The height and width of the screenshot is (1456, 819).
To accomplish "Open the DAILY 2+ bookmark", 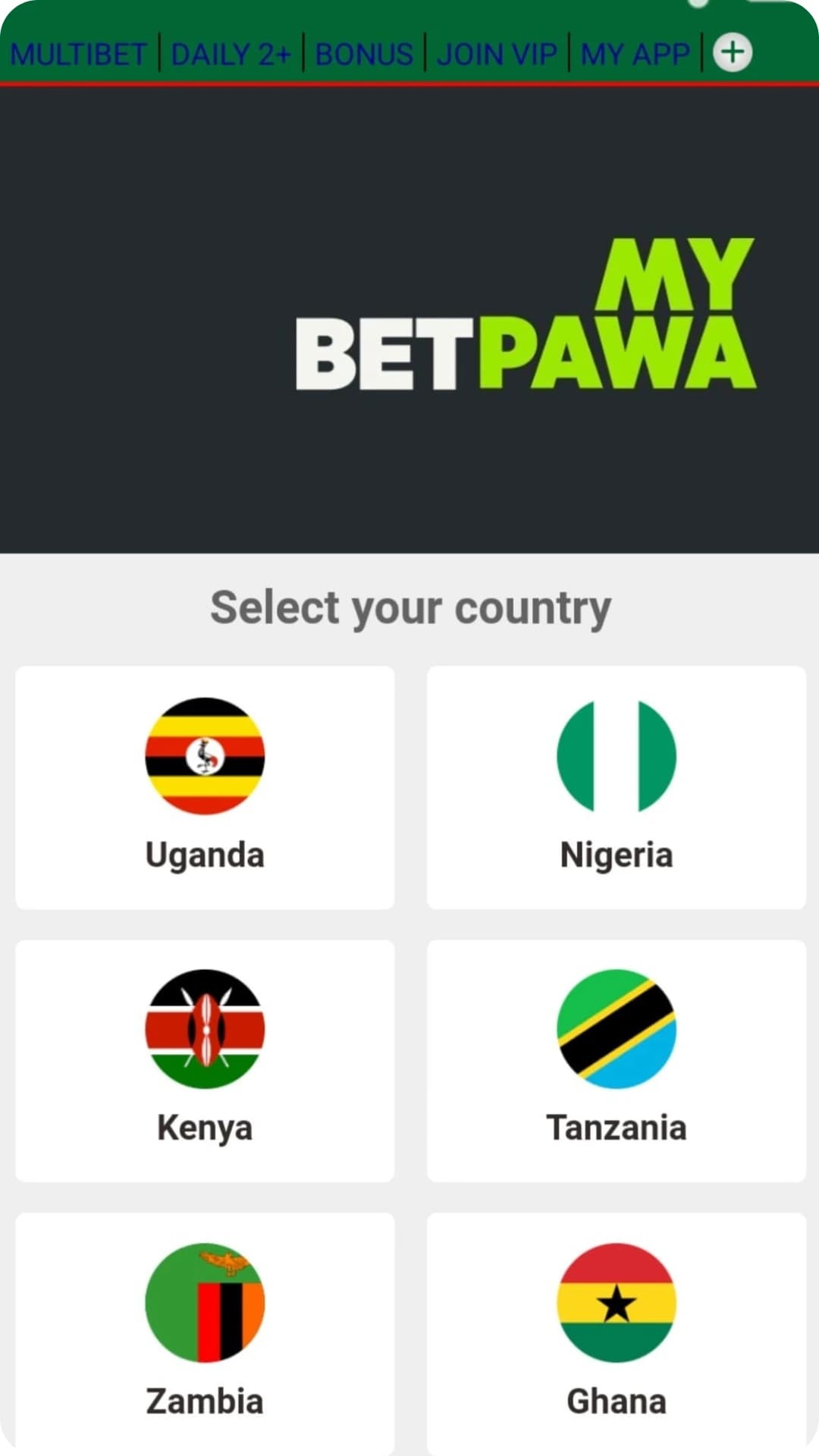I will (231, 53).
